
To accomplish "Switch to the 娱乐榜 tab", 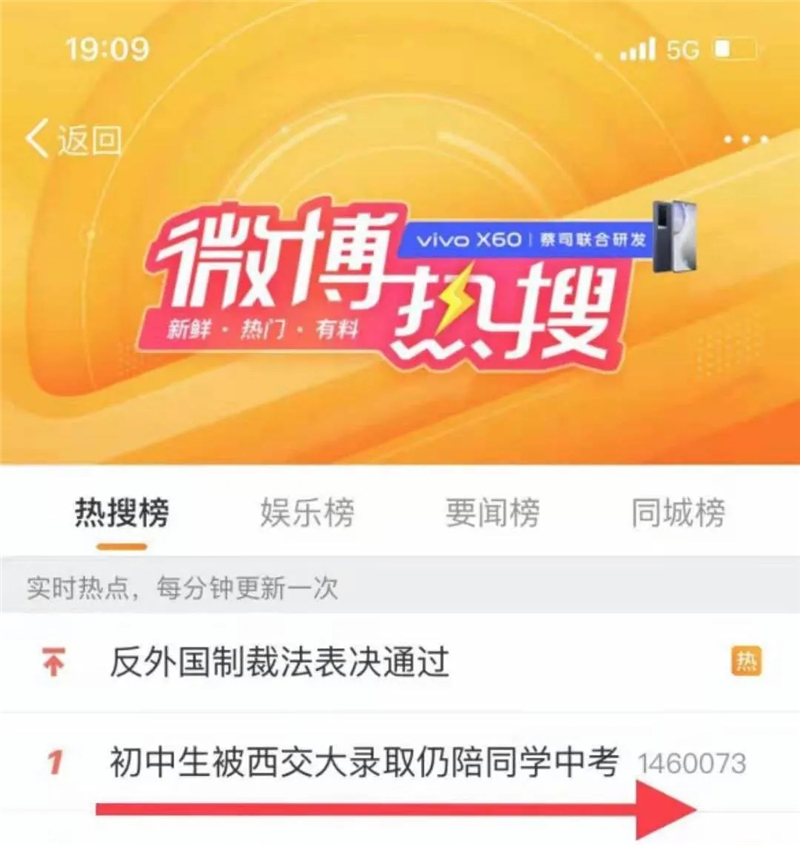I will pos(307,514).
